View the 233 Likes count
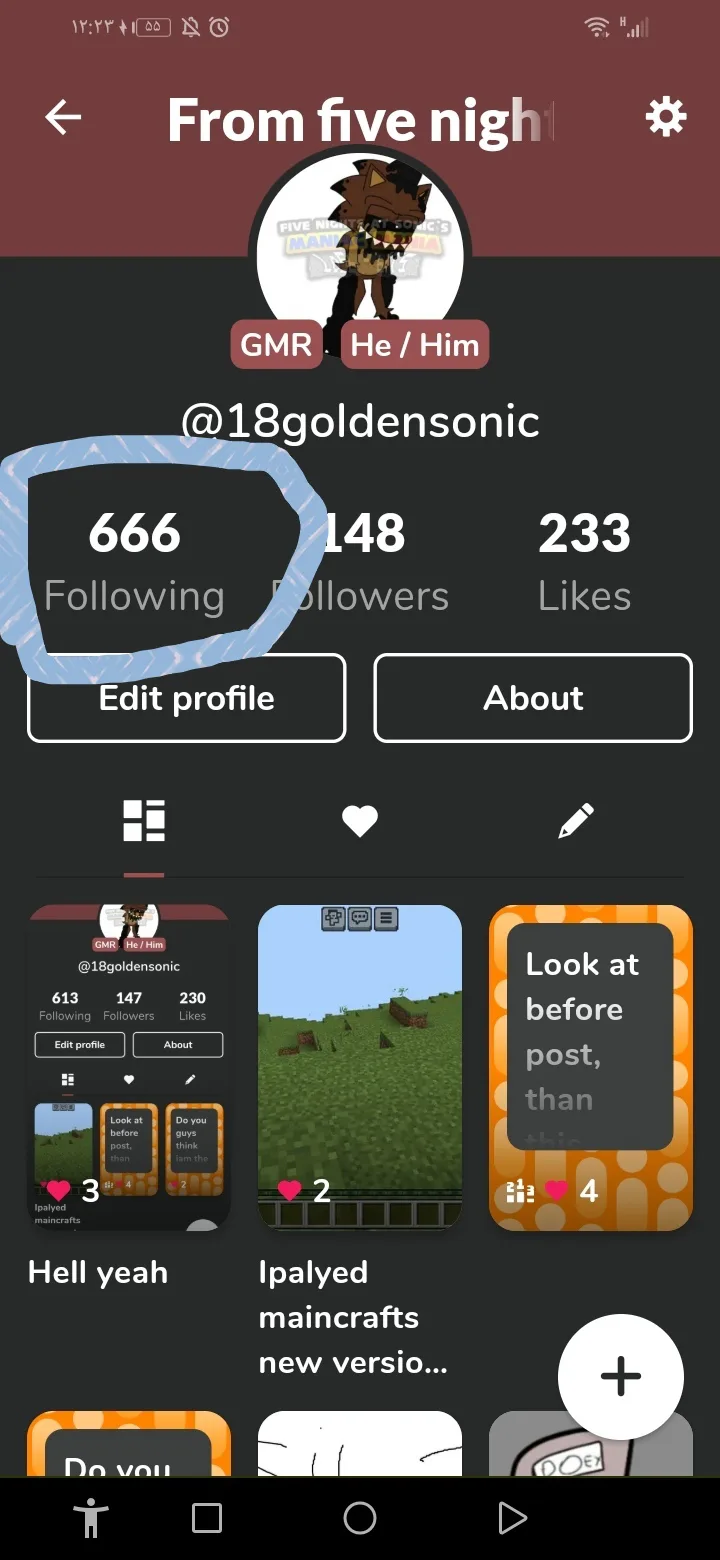720x1560 pixels. 584,562
